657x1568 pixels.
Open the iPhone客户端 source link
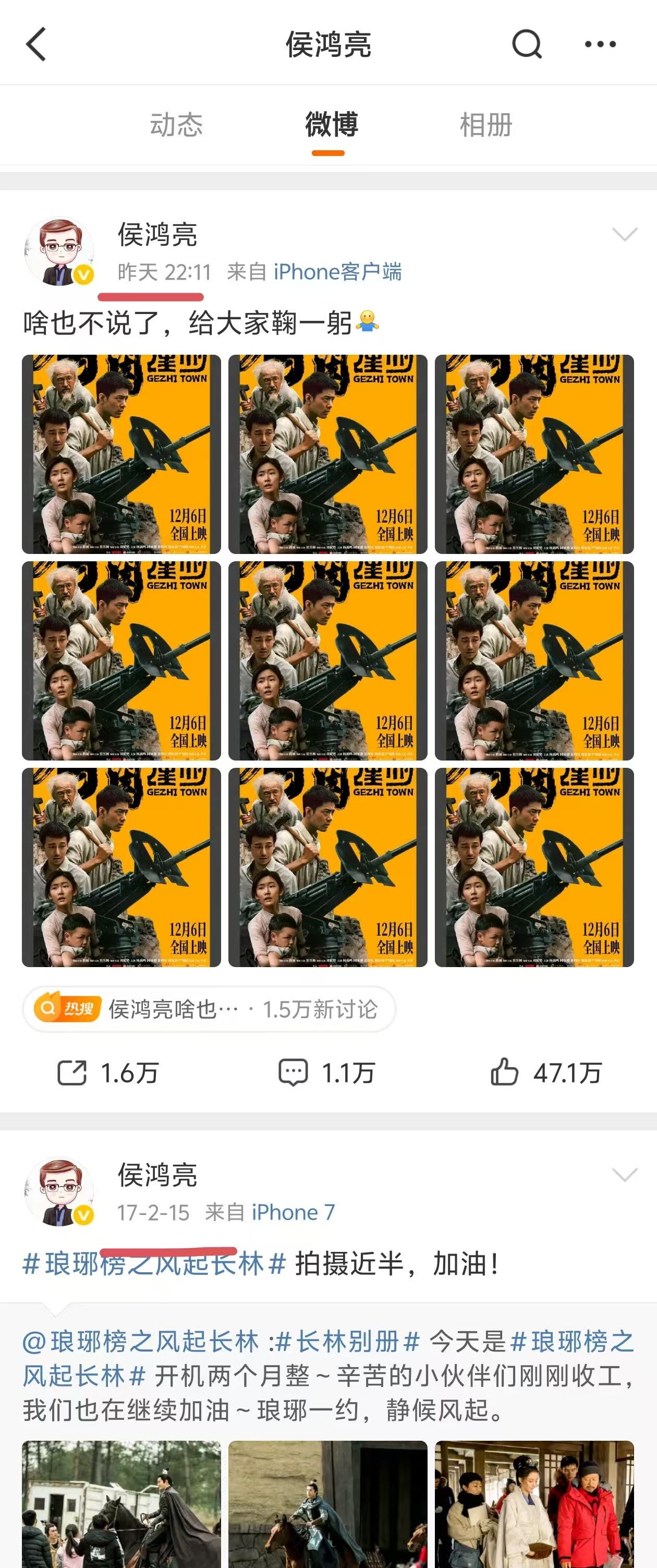338,272
